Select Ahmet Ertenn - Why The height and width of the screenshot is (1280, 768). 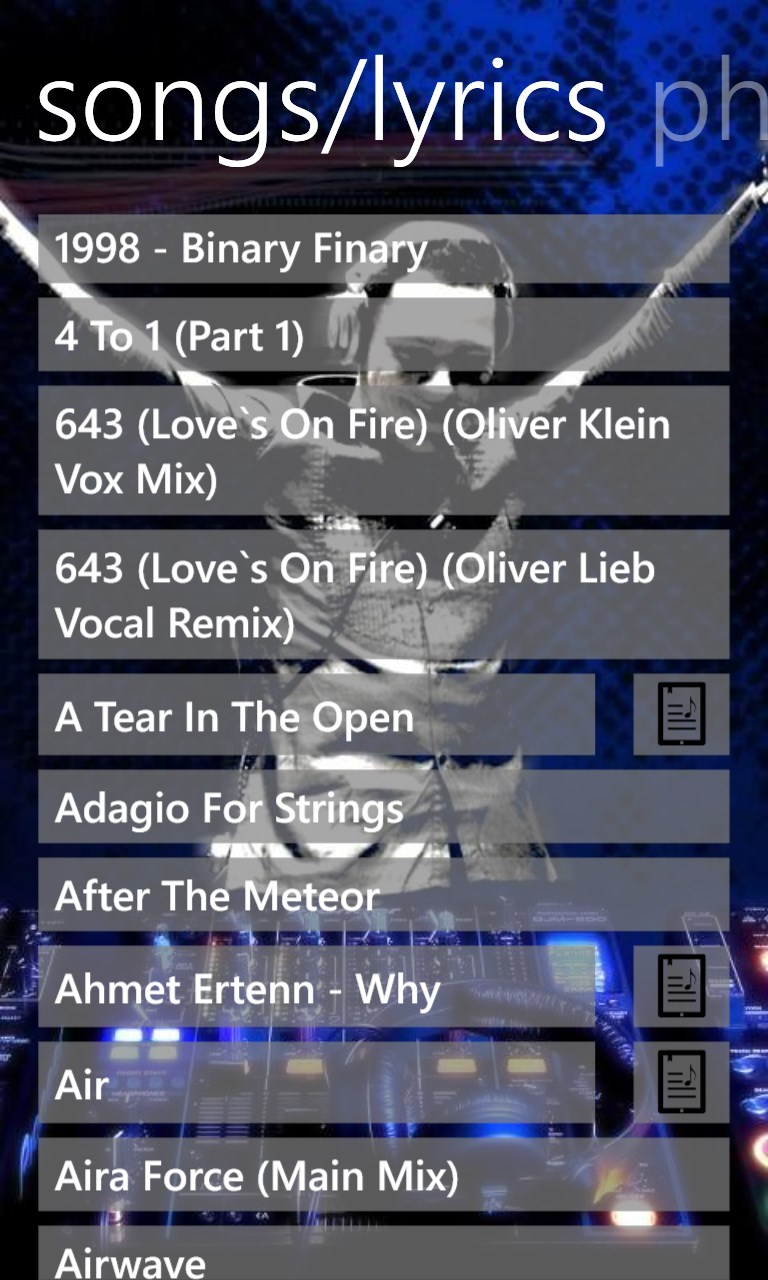[316, 988]
